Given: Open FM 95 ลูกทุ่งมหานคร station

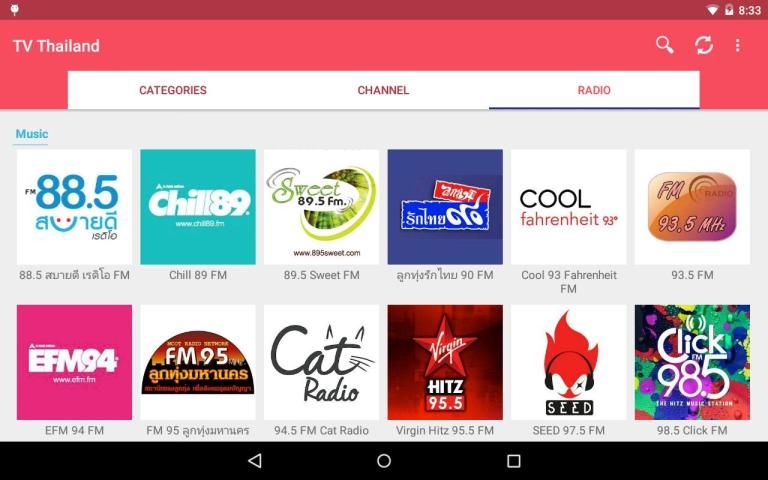Looking at the screenshot, I should tap(198, 363).
